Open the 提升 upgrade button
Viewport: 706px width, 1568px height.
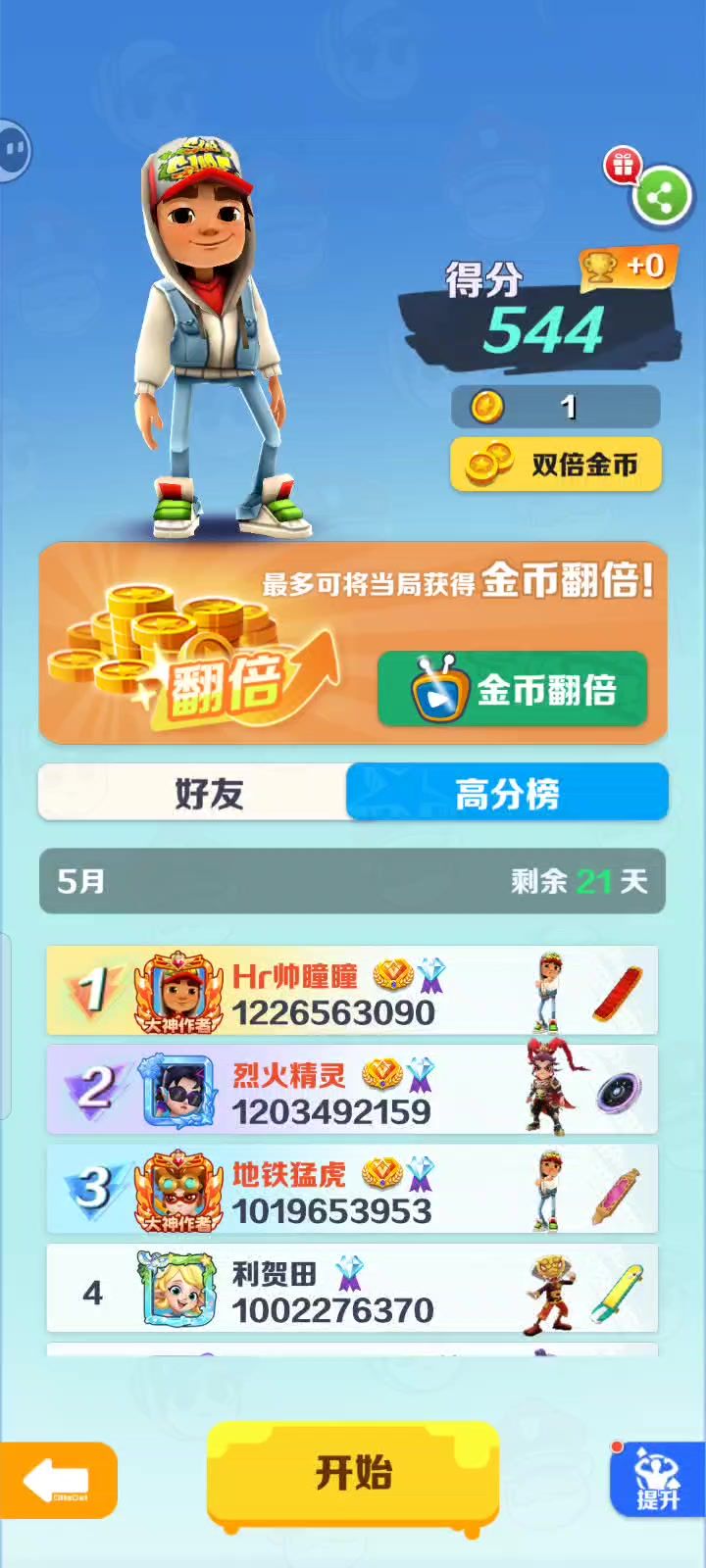click(x=658, y=1480)
